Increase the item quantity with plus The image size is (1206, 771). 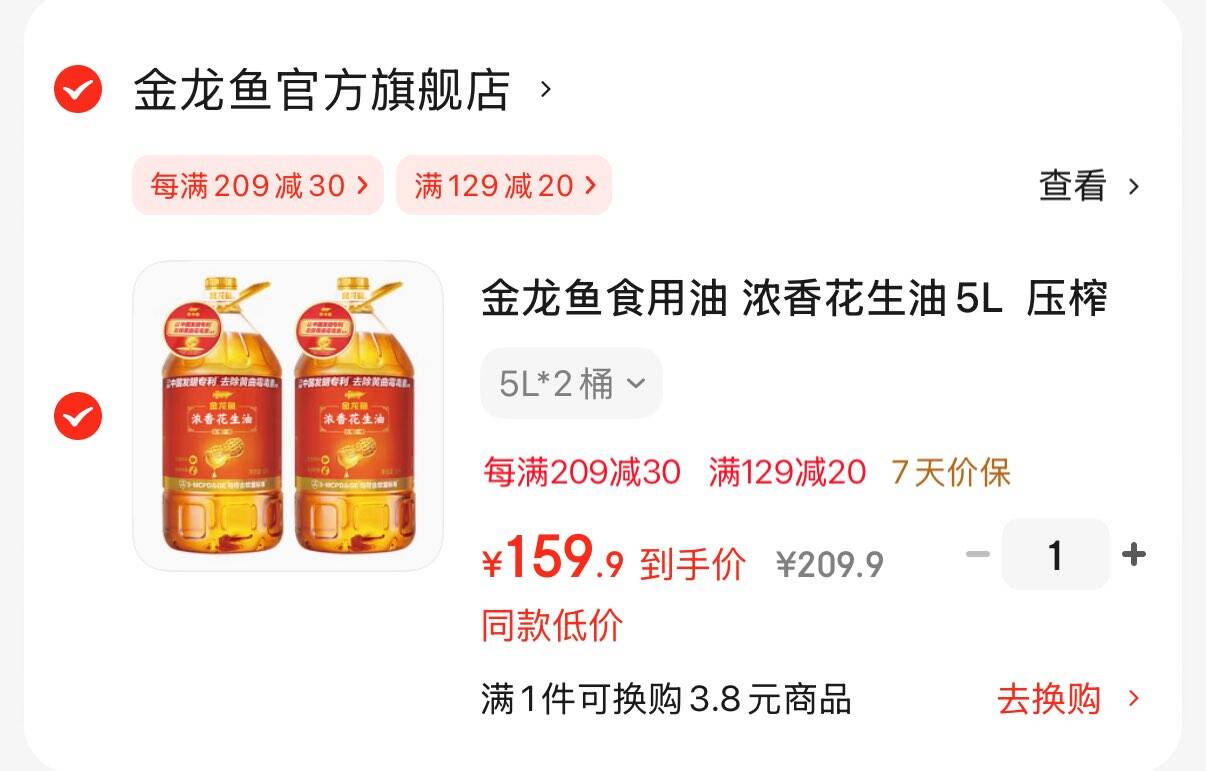(1133, 554)
